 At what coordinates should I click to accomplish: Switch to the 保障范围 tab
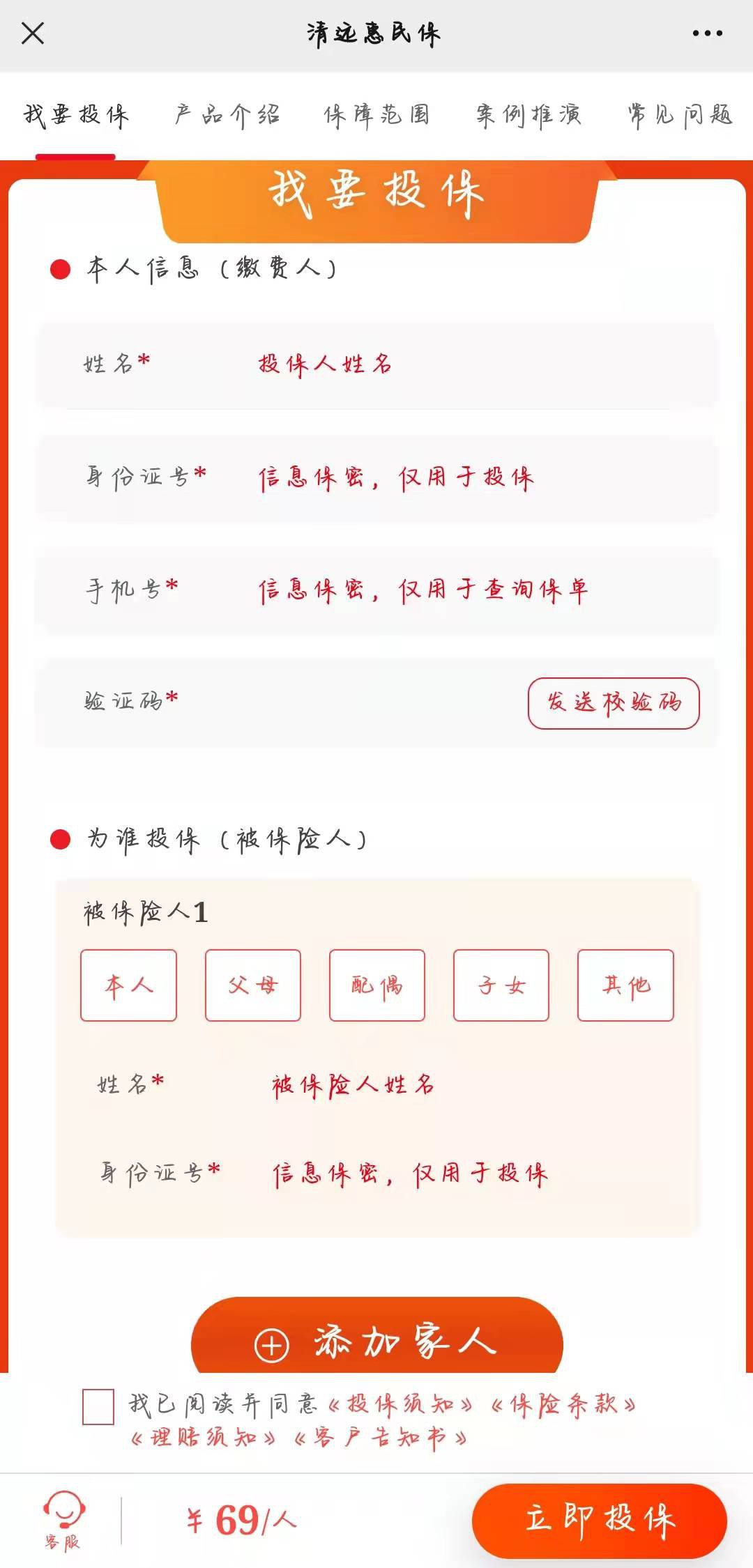(377, 115)
